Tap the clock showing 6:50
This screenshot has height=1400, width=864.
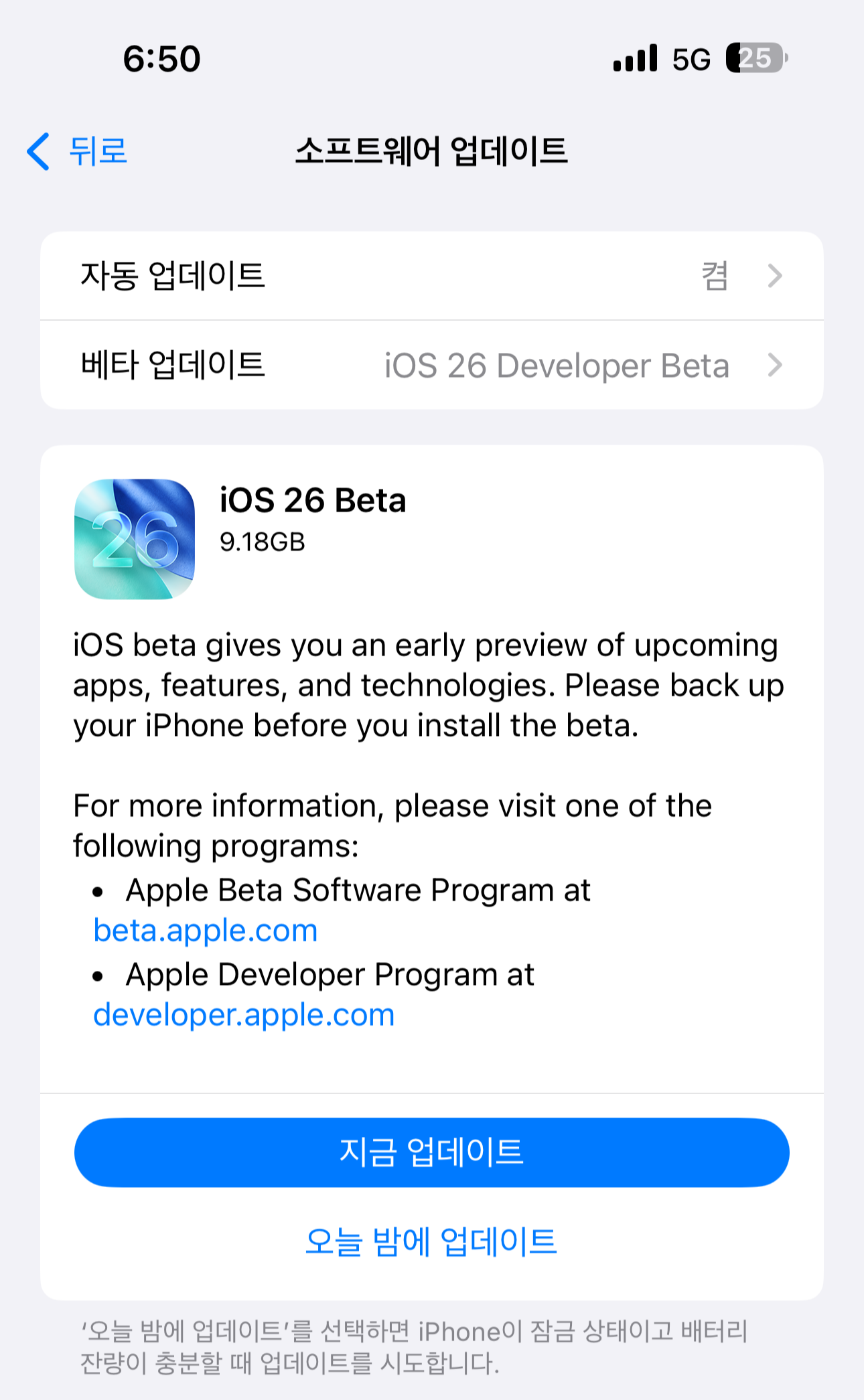pos(161,59)
